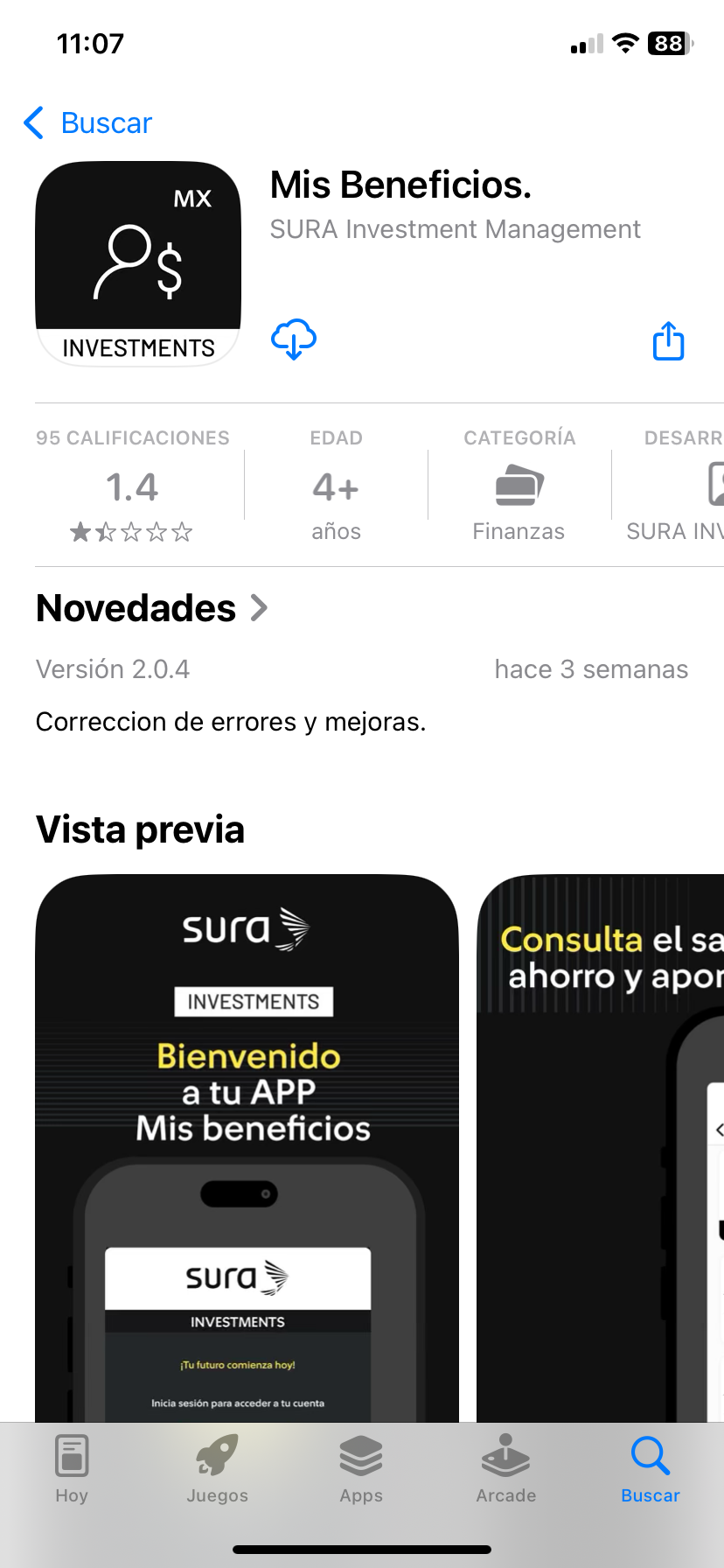Share the Mis Beneficios app
The image size is (724, 1568).
pos(669,341)
